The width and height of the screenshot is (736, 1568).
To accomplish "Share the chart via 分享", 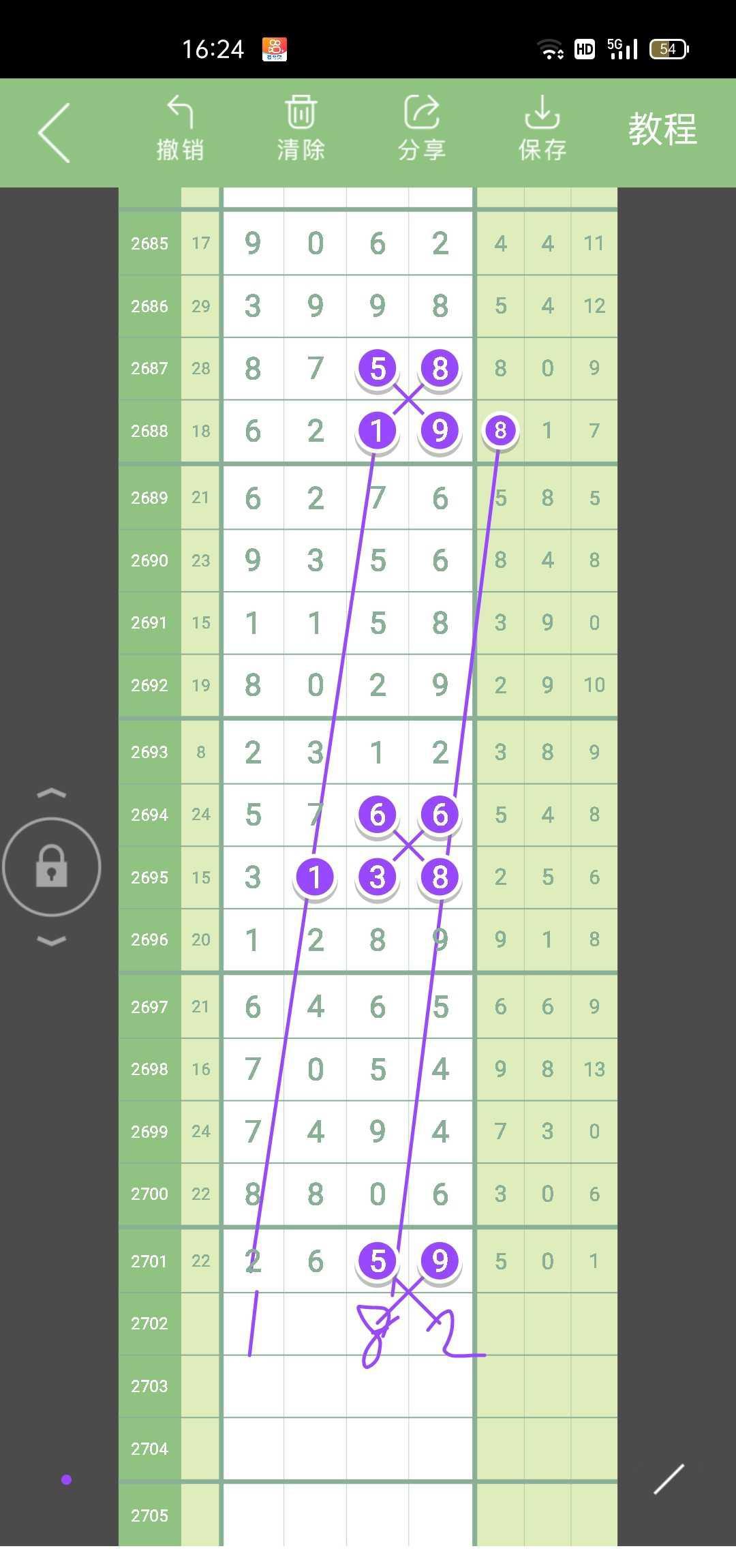I will tap(421, 130).
